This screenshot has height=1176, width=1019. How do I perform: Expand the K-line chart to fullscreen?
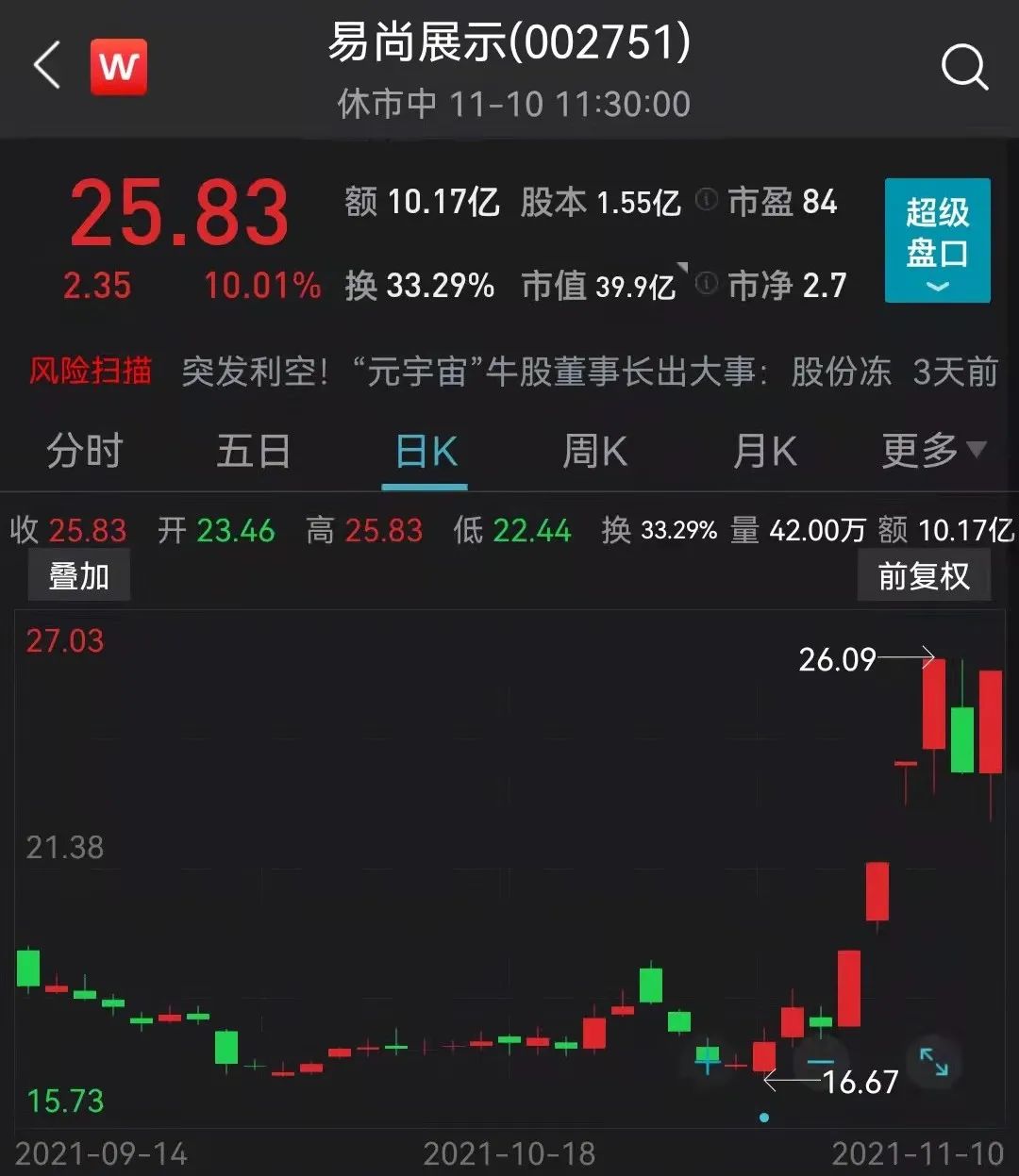coord(934,1062)
